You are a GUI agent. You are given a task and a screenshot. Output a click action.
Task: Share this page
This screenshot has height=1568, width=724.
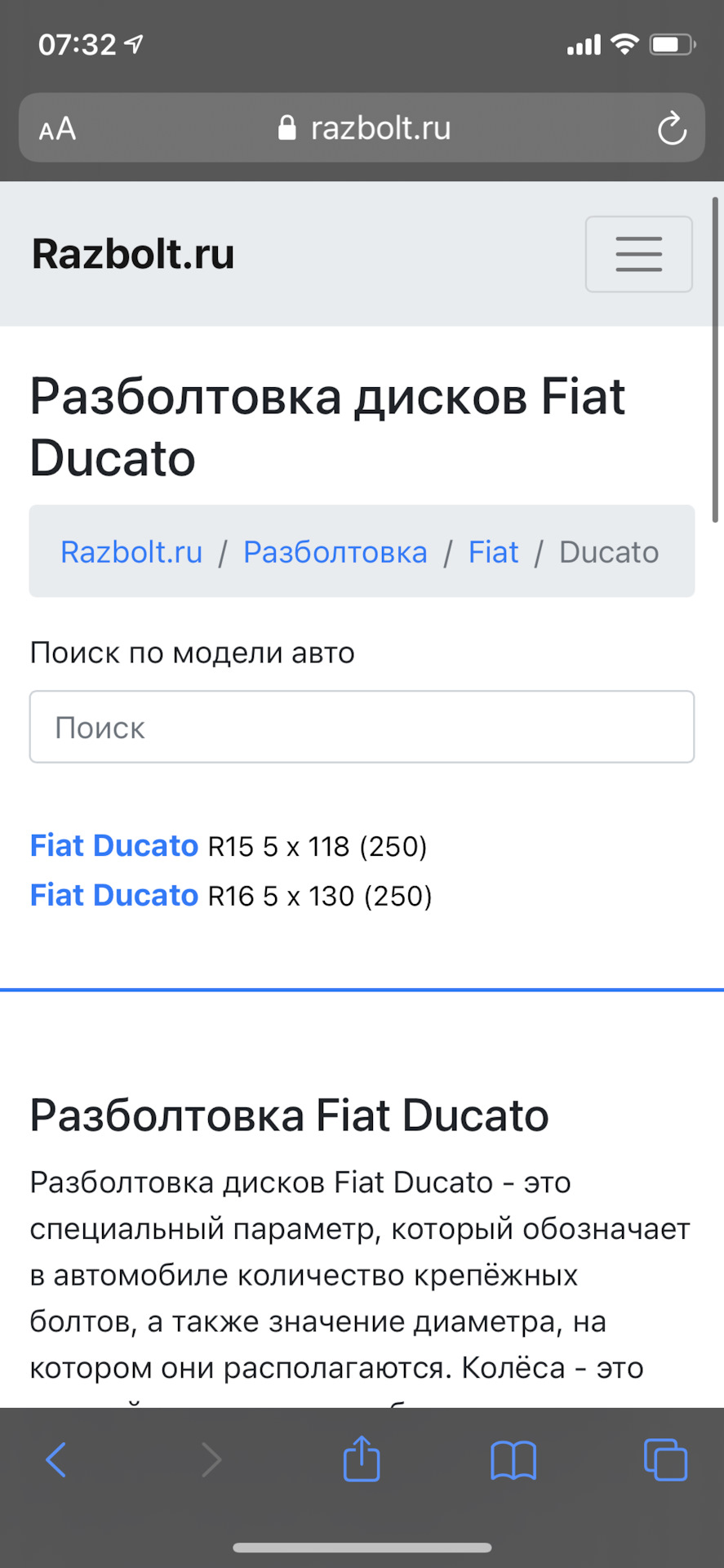[361, 1459]
